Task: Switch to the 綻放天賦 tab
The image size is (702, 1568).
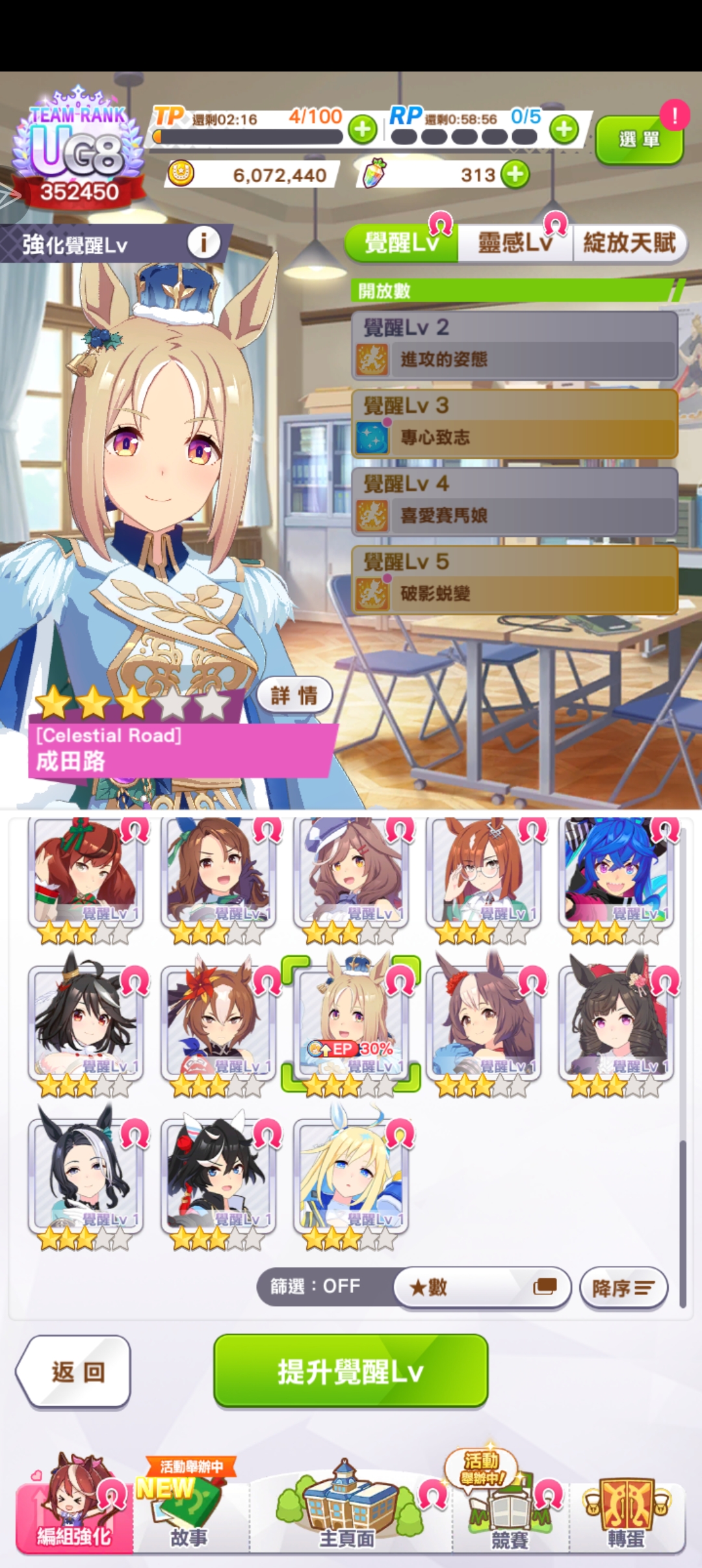Action: pos(629,243)
